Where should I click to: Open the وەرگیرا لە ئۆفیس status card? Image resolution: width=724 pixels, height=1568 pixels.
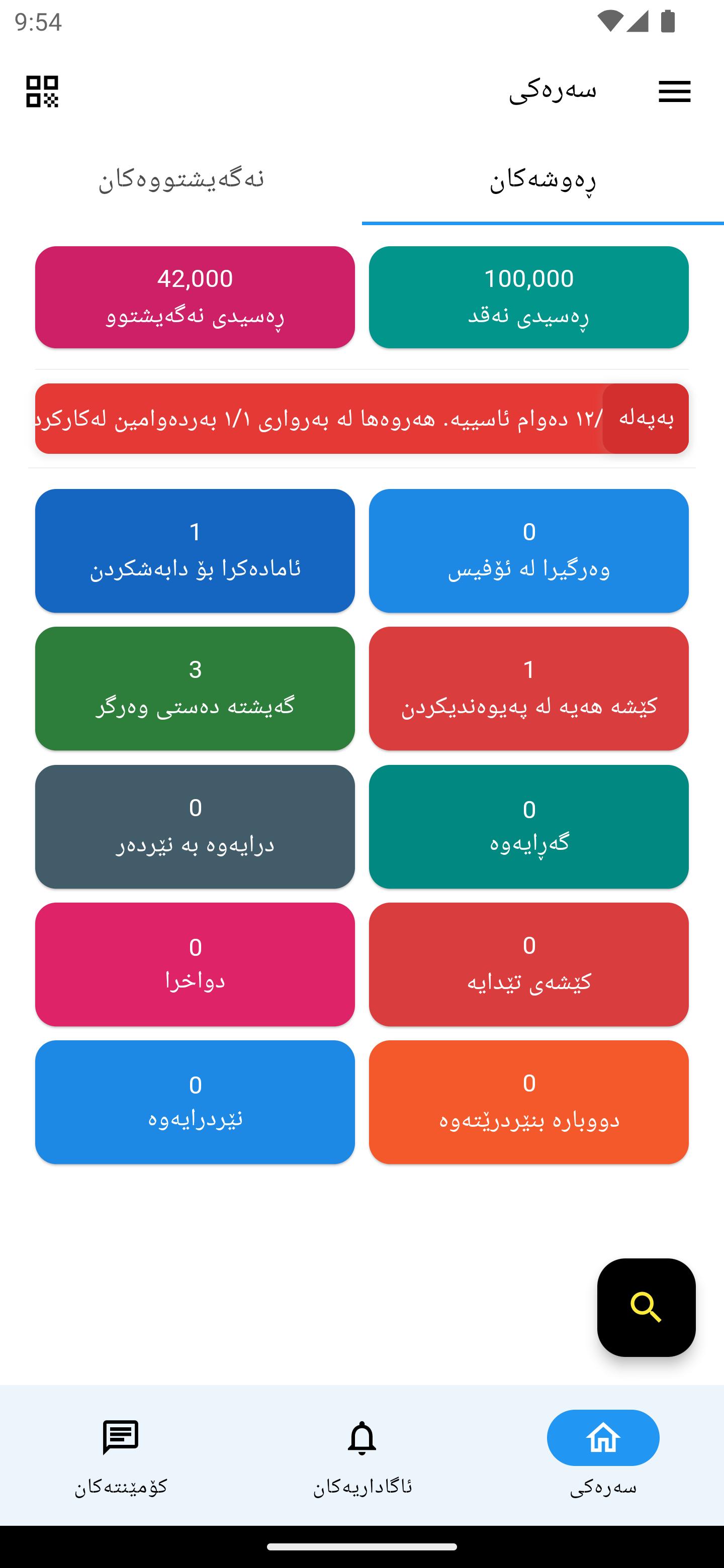(528, 551)
